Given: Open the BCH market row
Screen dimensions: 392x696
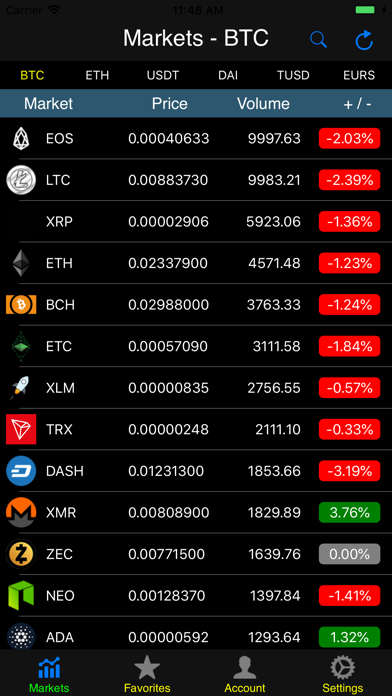Looking at the screenshot, I should (196, 304).
